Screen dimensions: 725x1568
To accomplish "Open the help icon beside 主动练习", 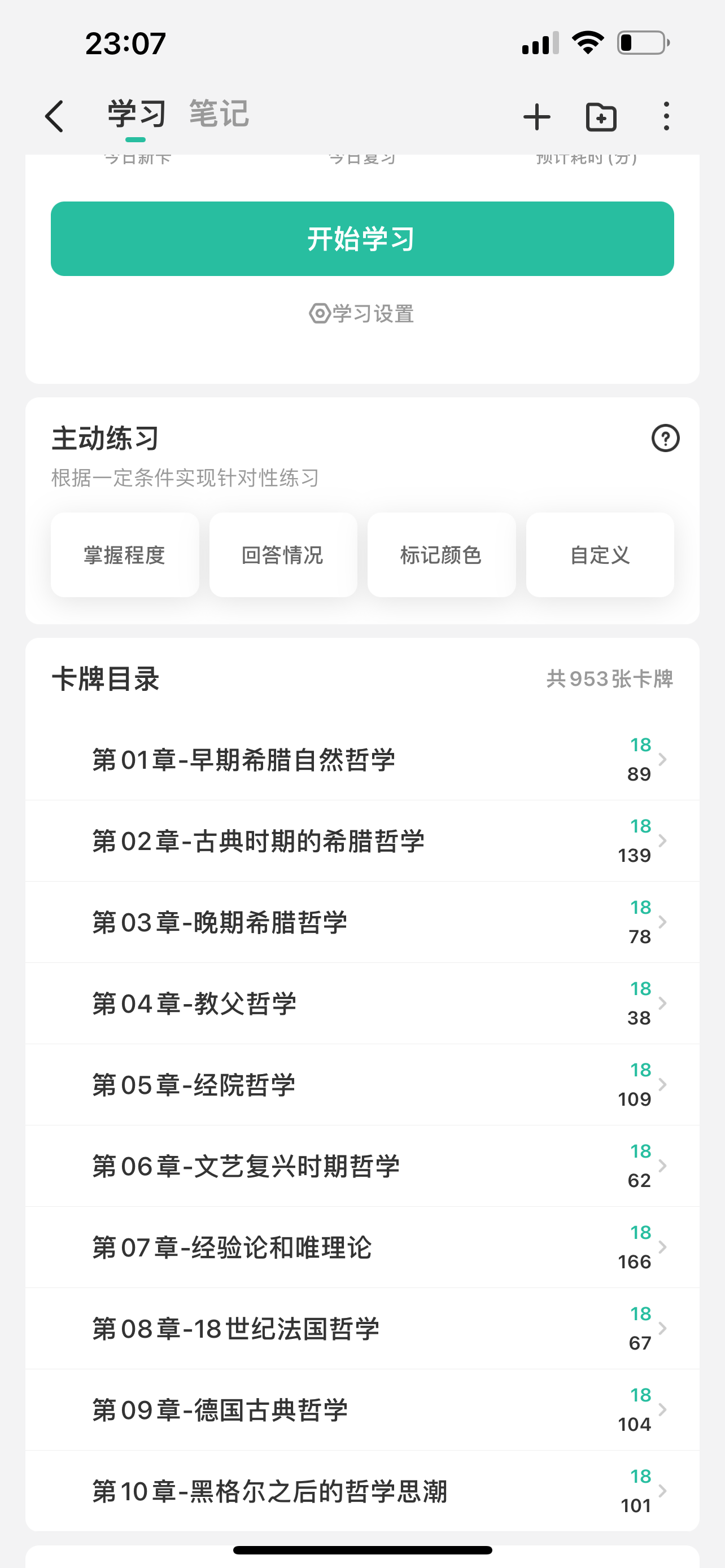I will click(x=665, y=438).
